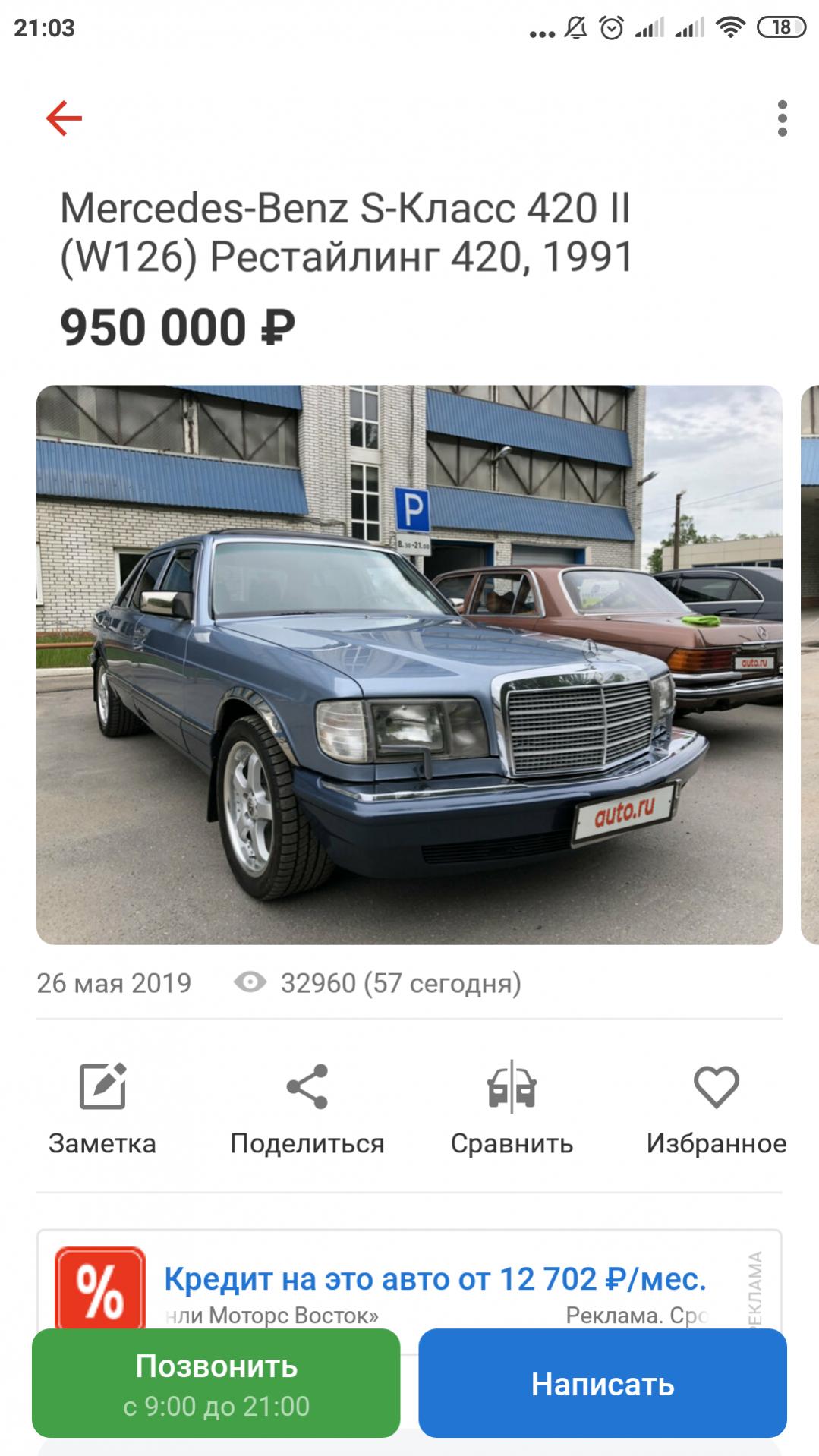This screenshot has height=1456, width=819.
Task: Add a note with Заметка
Action: coord(102,1108)
